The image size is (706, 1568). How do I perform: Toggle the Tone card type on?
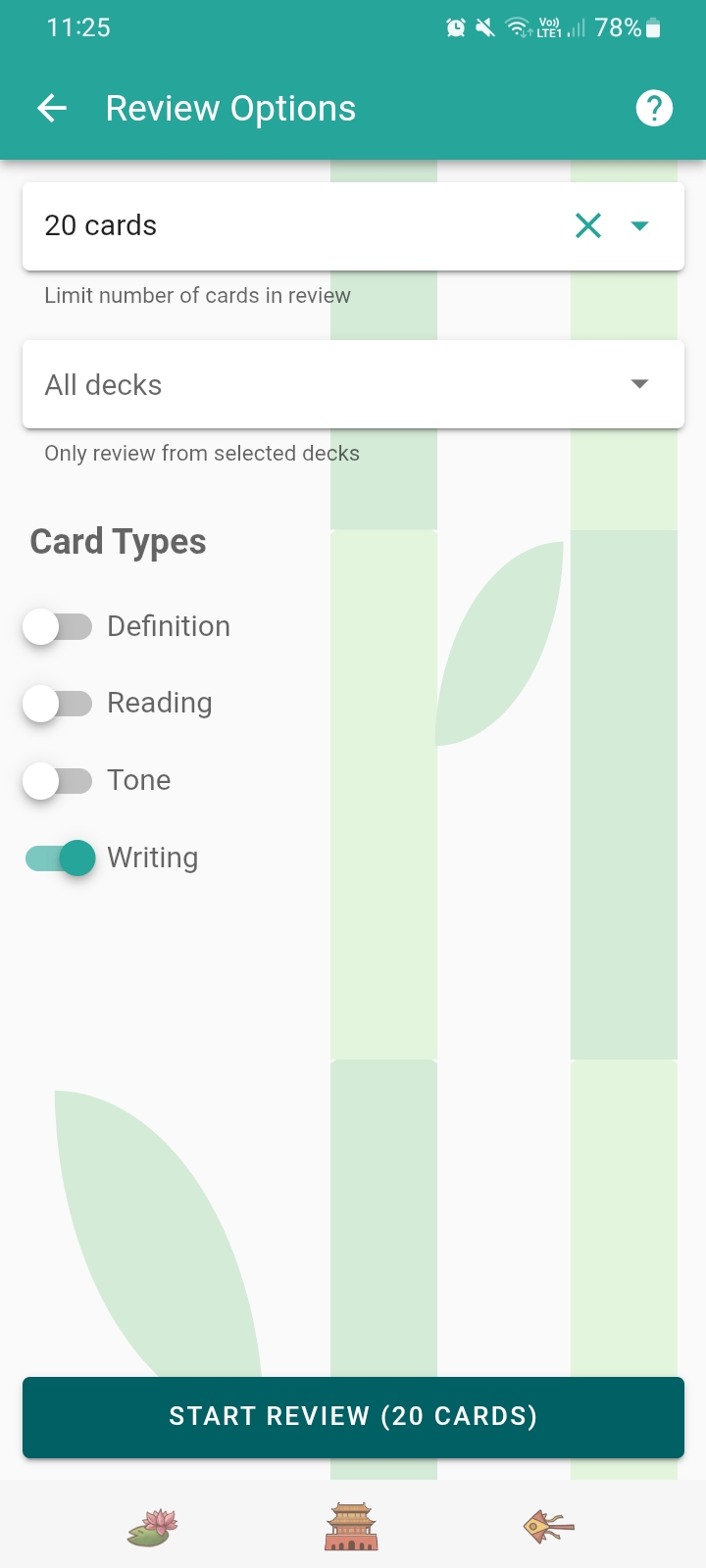(58, 780)
